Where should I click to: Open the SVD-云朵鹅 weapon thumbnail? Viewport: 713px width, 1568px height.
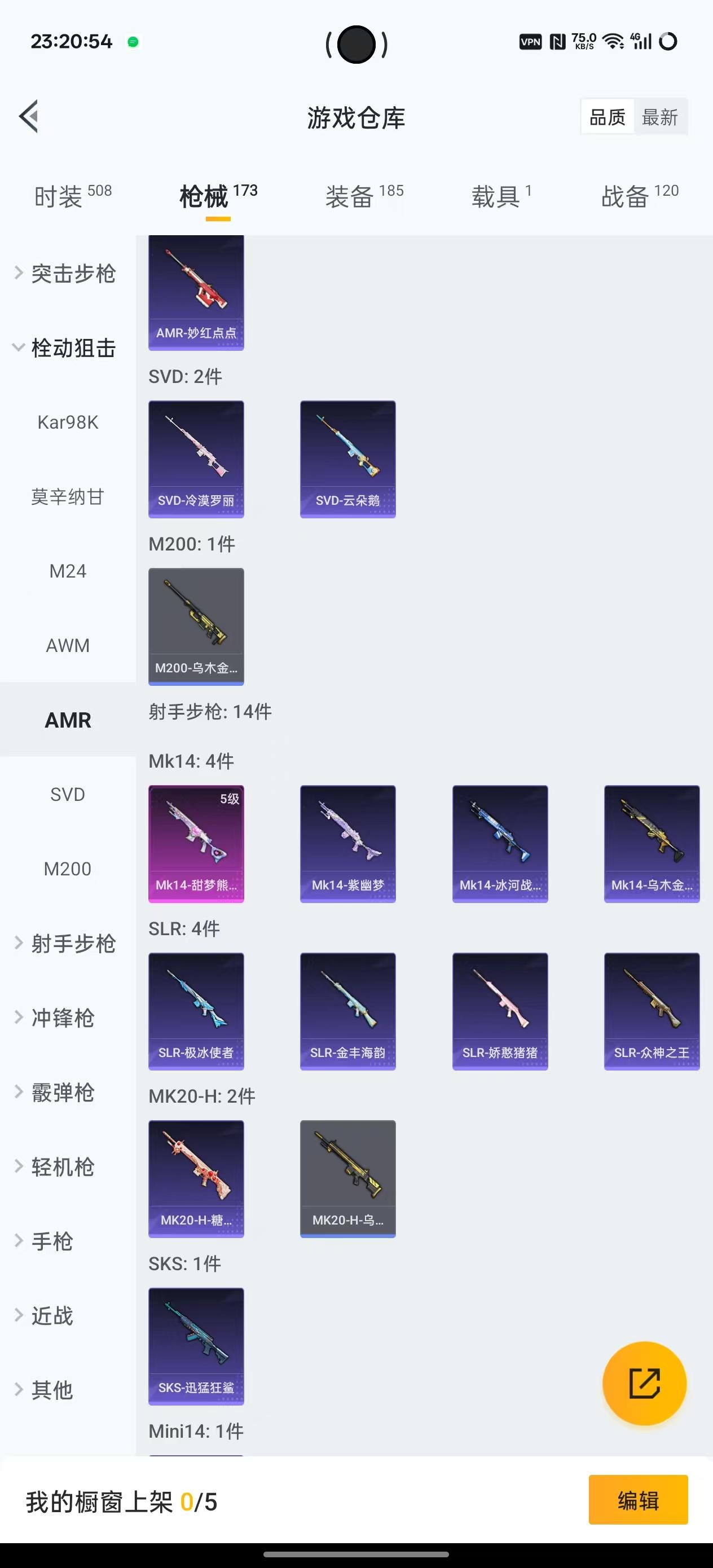pos(347,460)
